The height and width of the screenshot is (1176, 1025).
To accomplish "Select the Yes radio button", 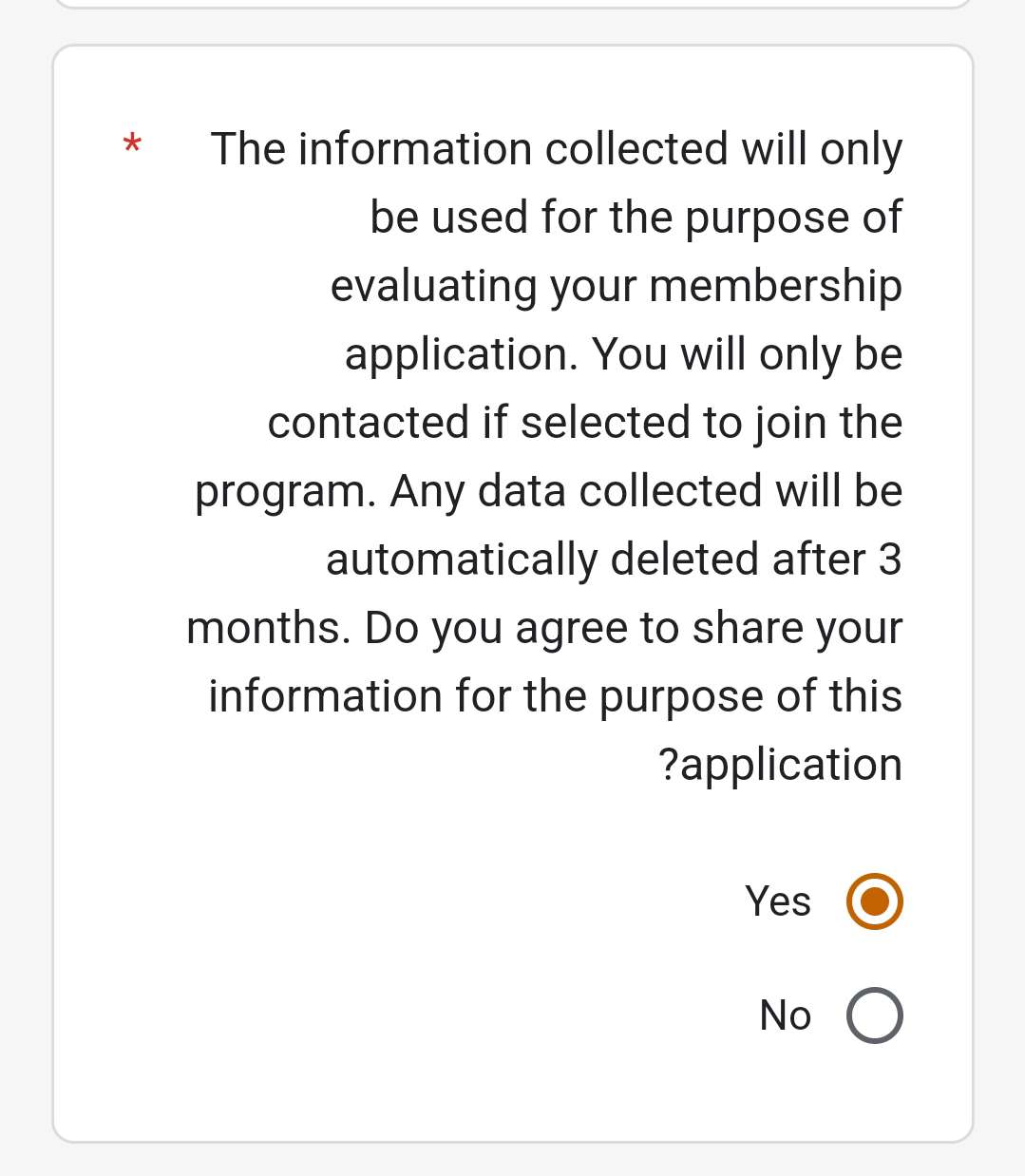I will [x=874, y=901].
